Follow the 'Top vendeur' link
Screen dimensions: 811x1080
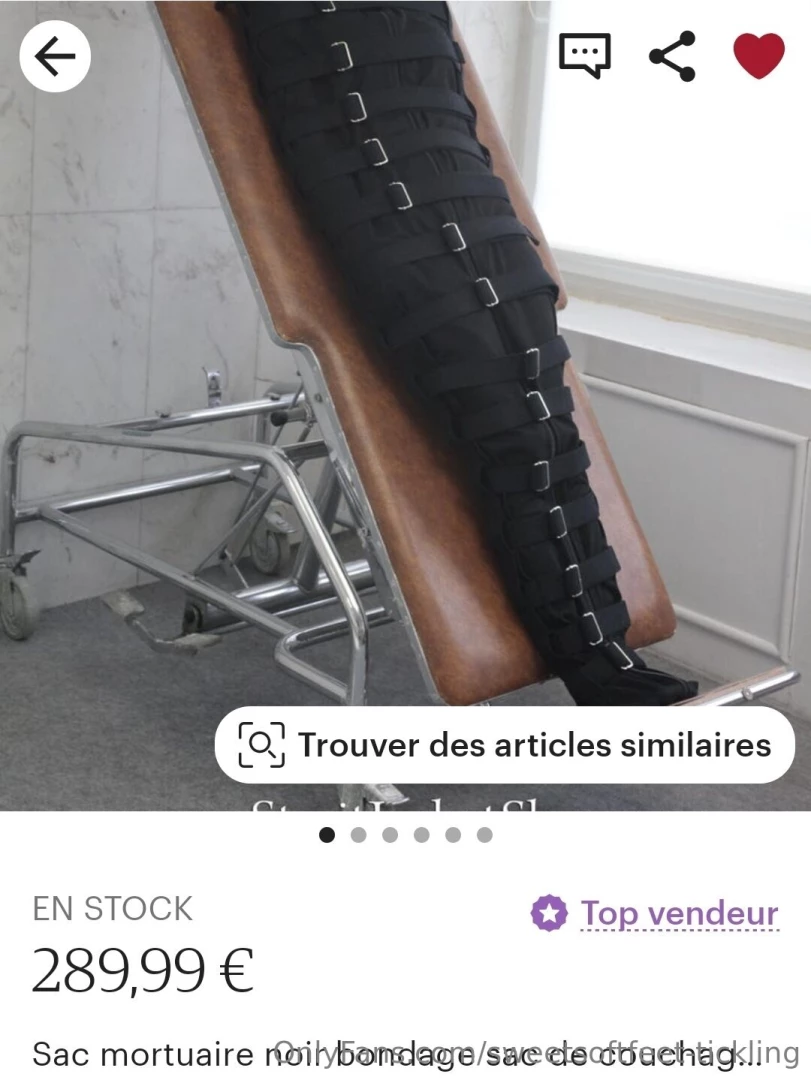tap(678, 913)
